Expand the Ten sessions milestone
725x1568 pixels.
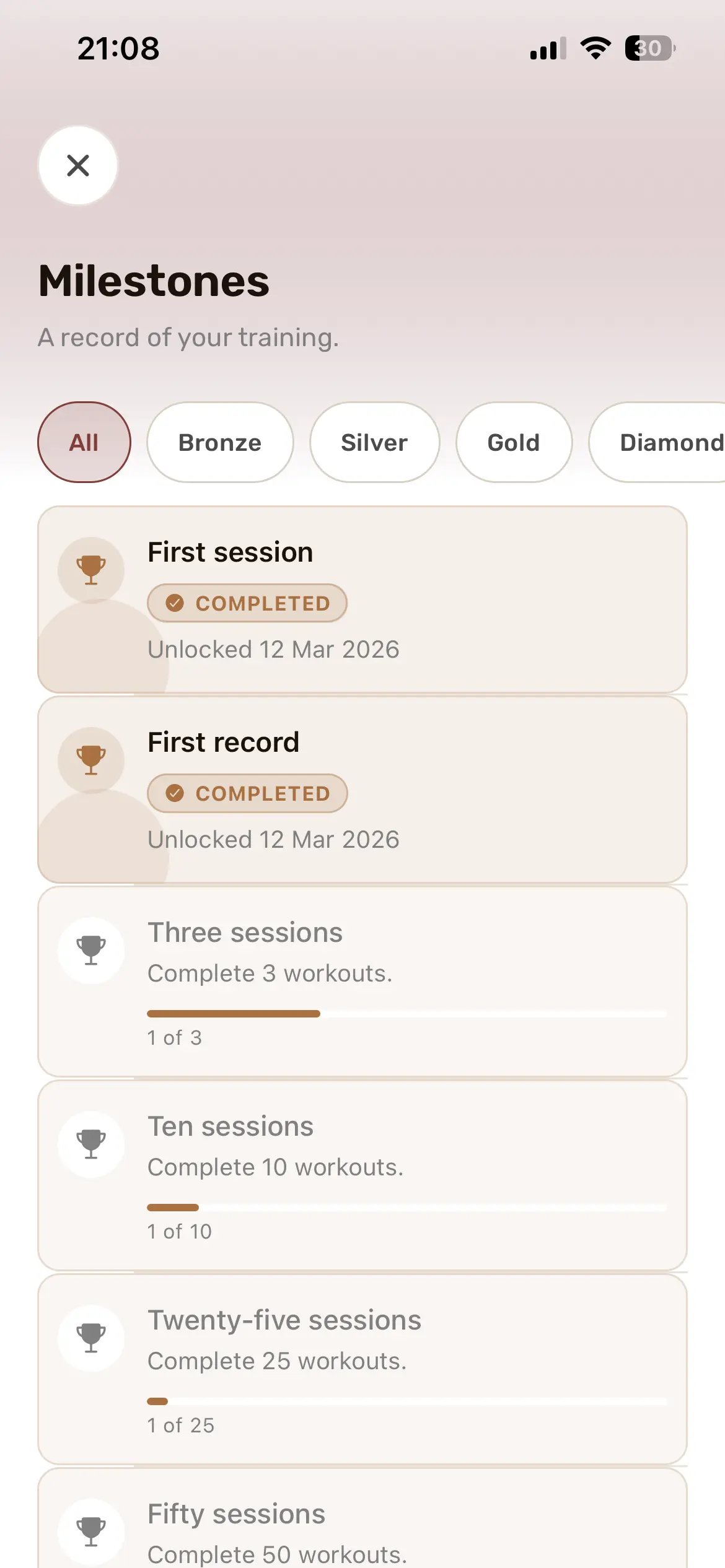pos(362,1175)
